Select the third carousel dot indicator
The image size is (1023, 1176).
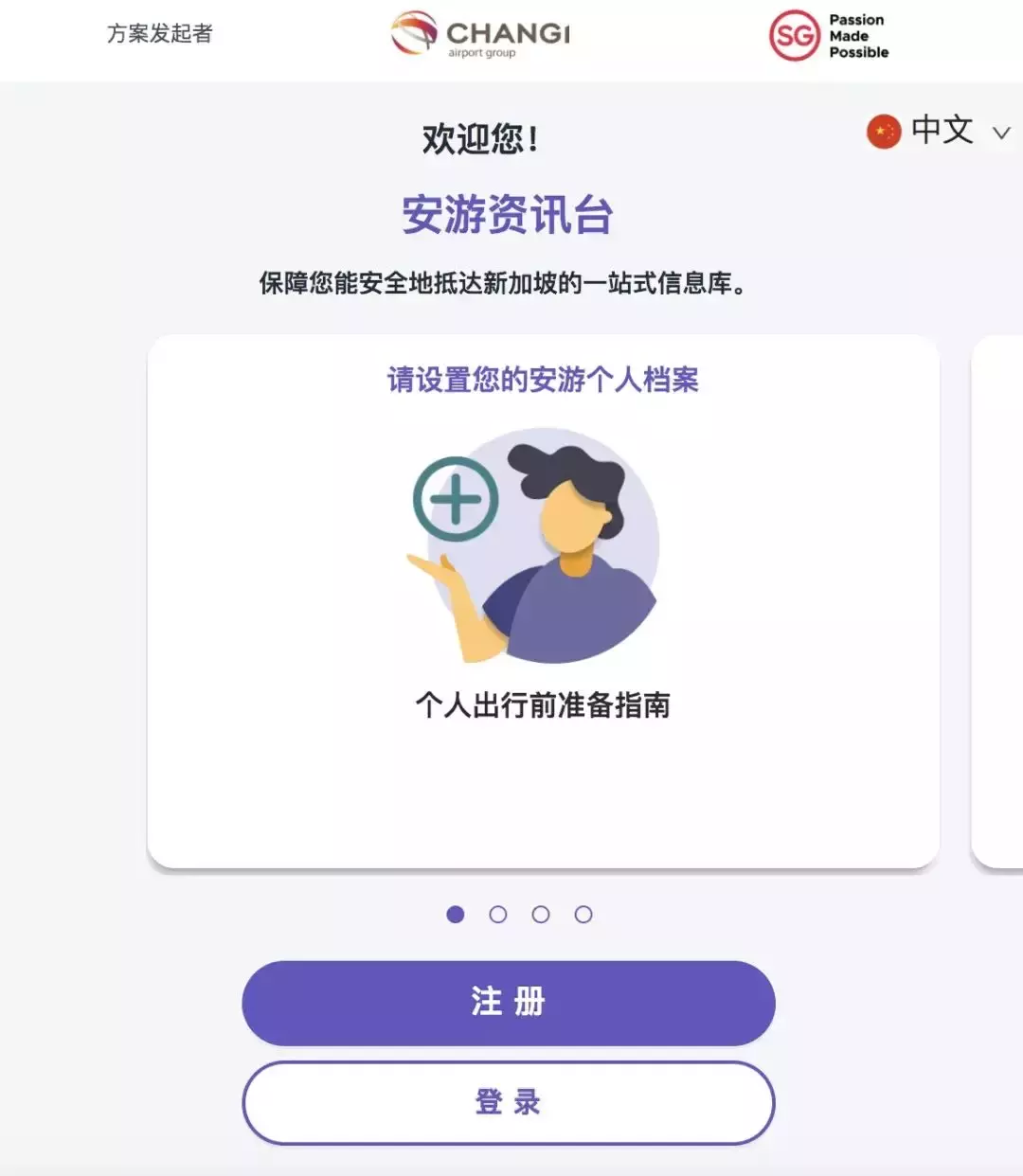[540, 915]
